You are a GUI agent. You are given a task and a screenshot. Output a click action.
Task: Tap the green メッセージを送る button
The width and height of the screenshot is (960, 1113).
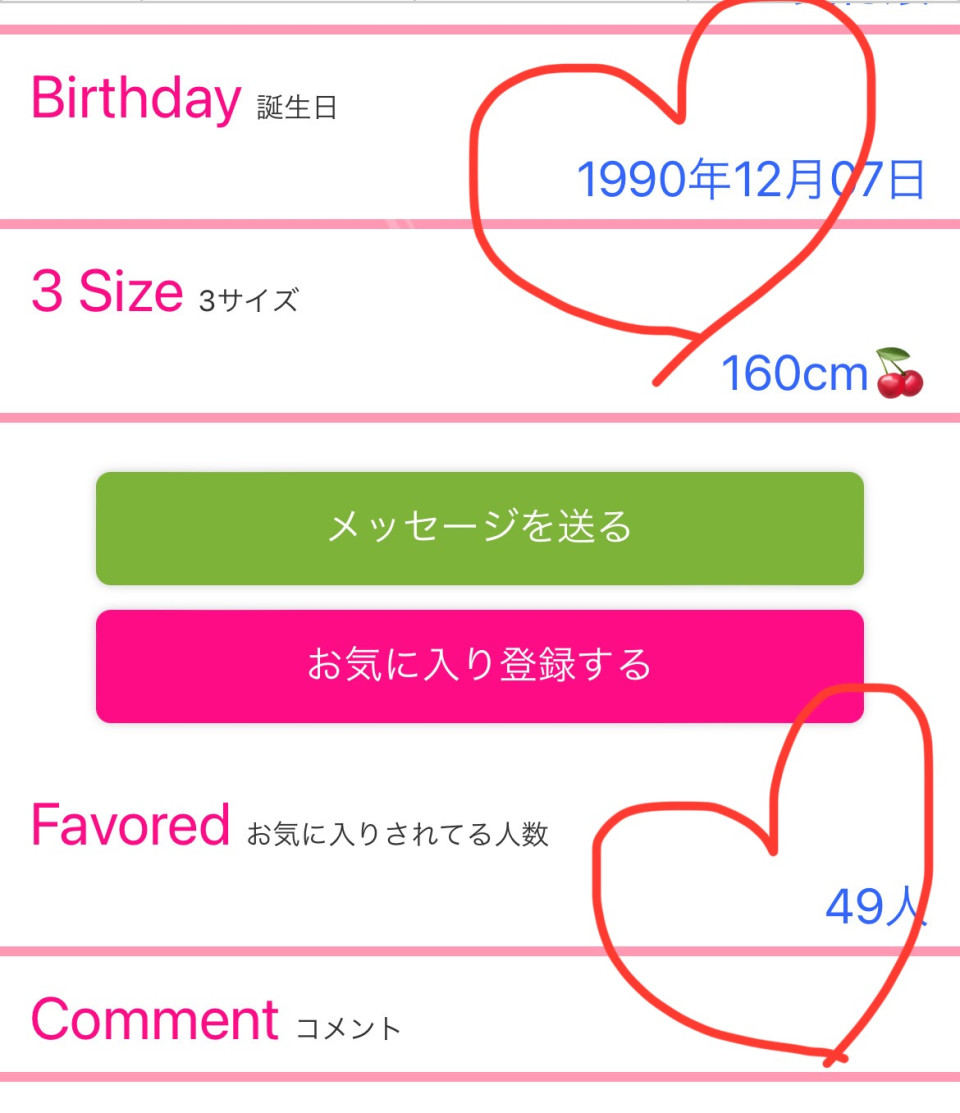(480, 528)
